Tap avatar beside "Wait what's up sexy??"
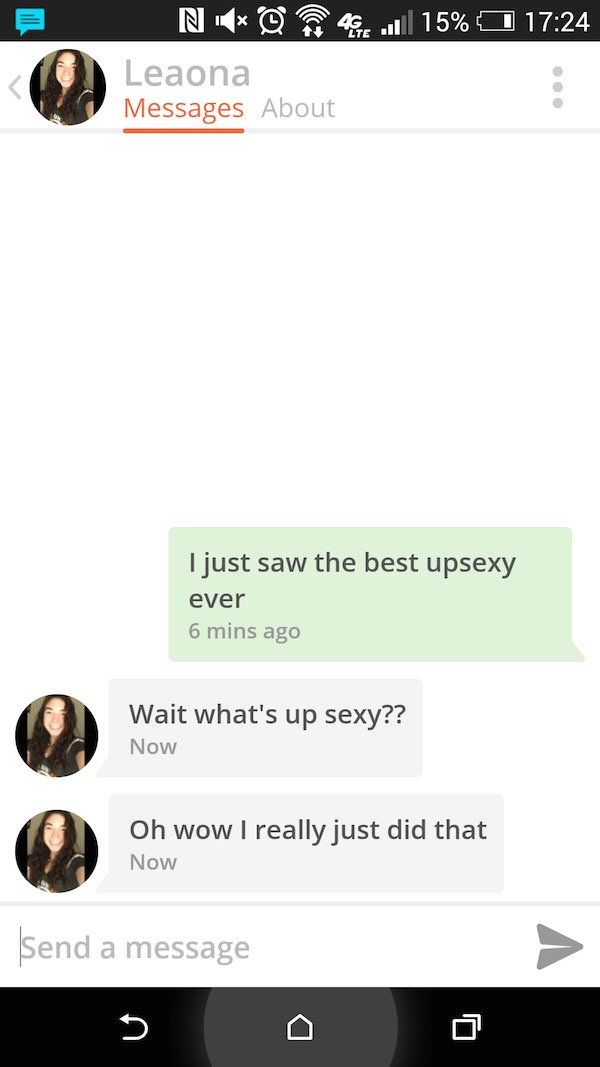The width and height of the screenshot is (600, 1067). tap(56, 736)
